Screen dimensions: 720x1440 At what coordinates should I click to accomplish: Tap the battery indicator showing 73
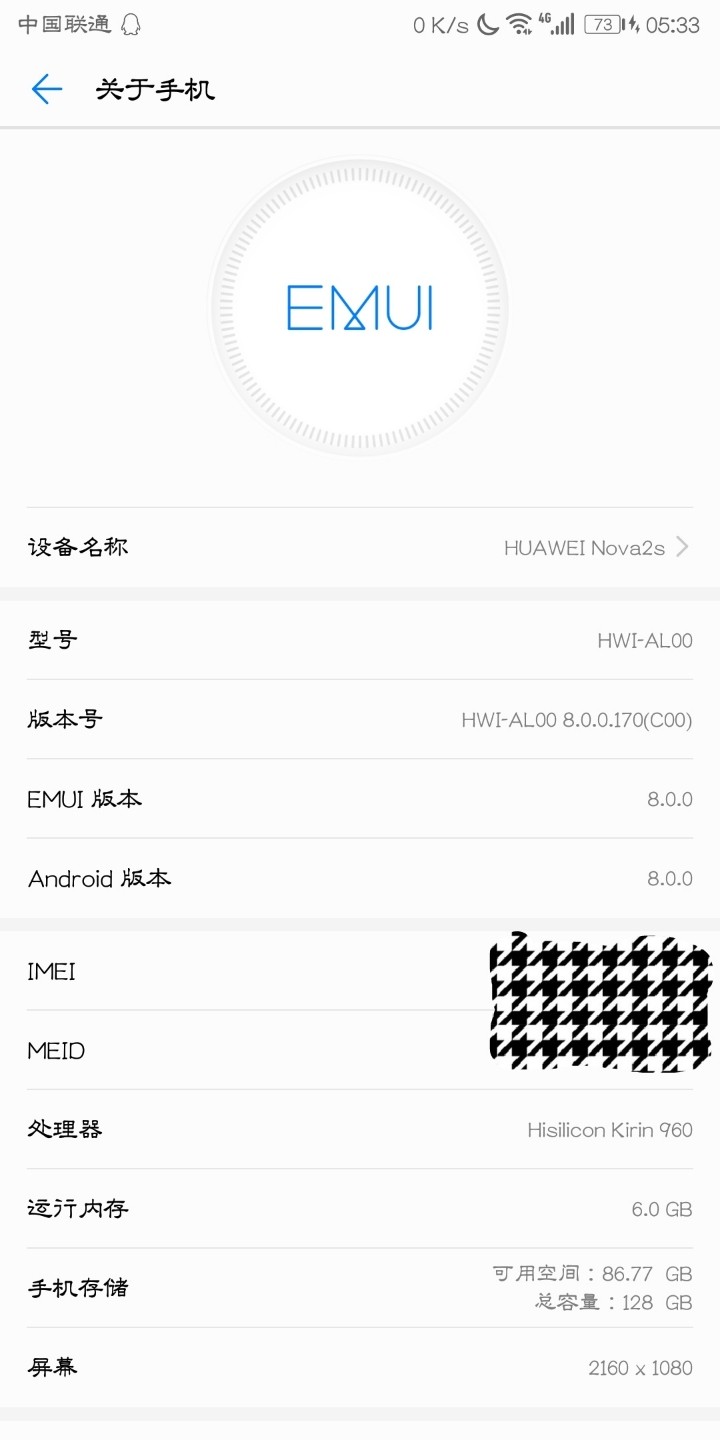[x=600, y=25]
